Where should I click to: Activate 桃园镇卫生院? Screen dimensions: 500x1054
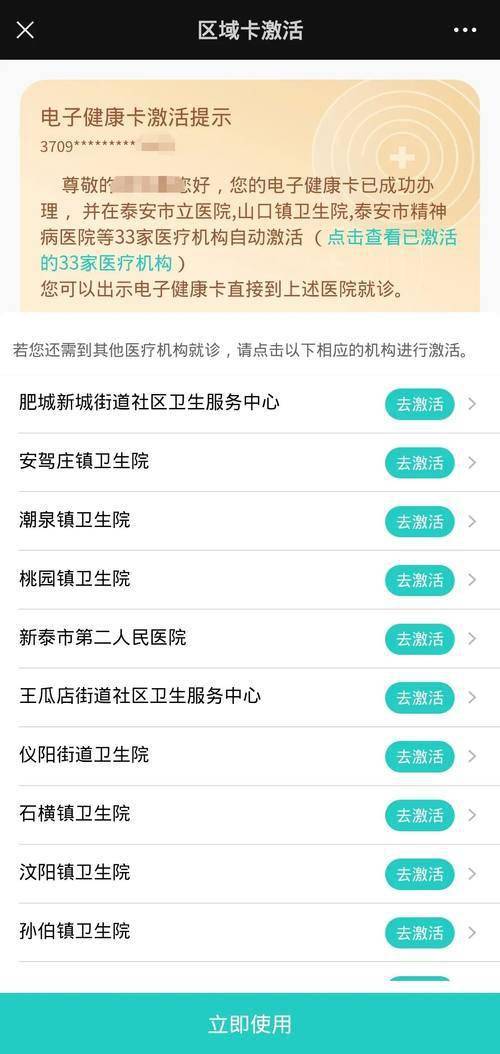point(419,579)
